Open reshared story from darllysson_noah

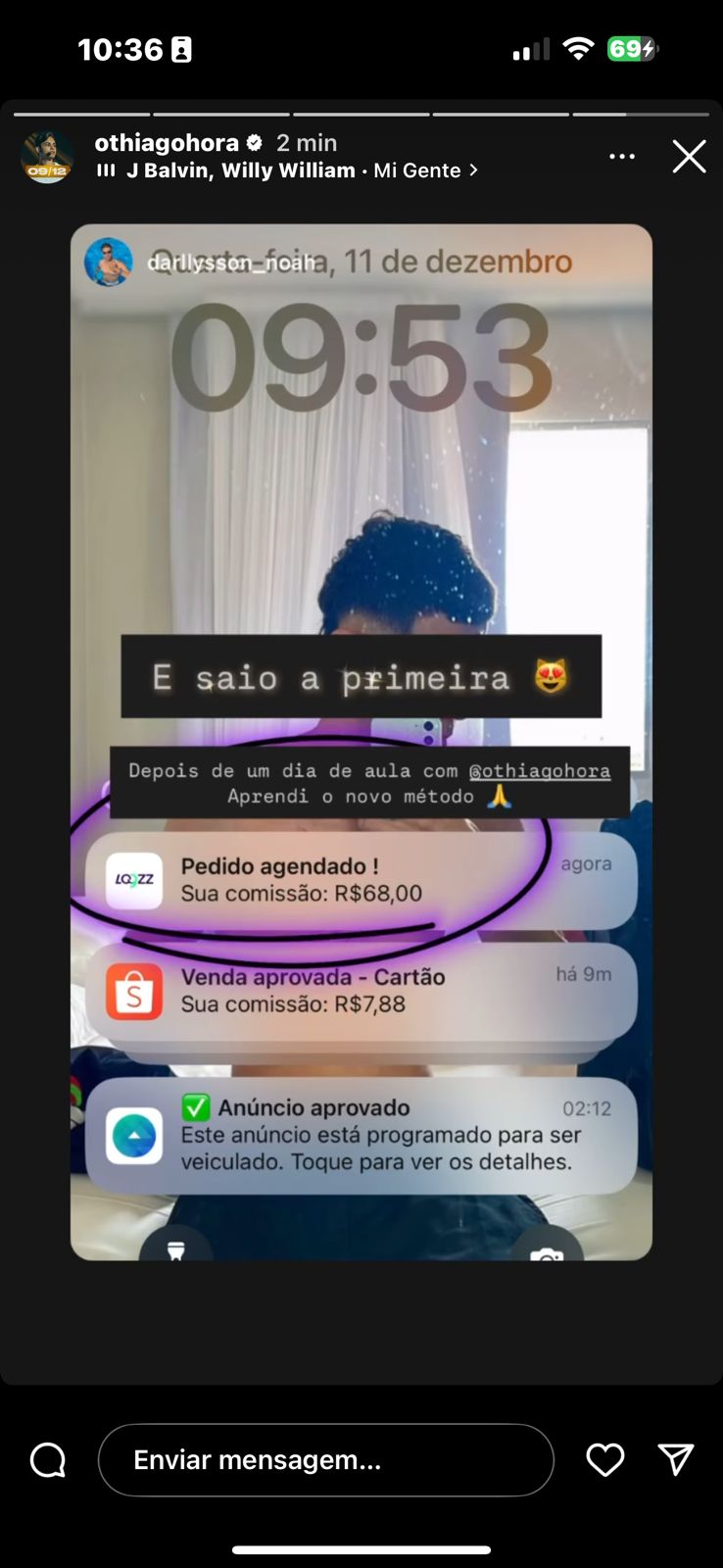click(x=230, y=263)
